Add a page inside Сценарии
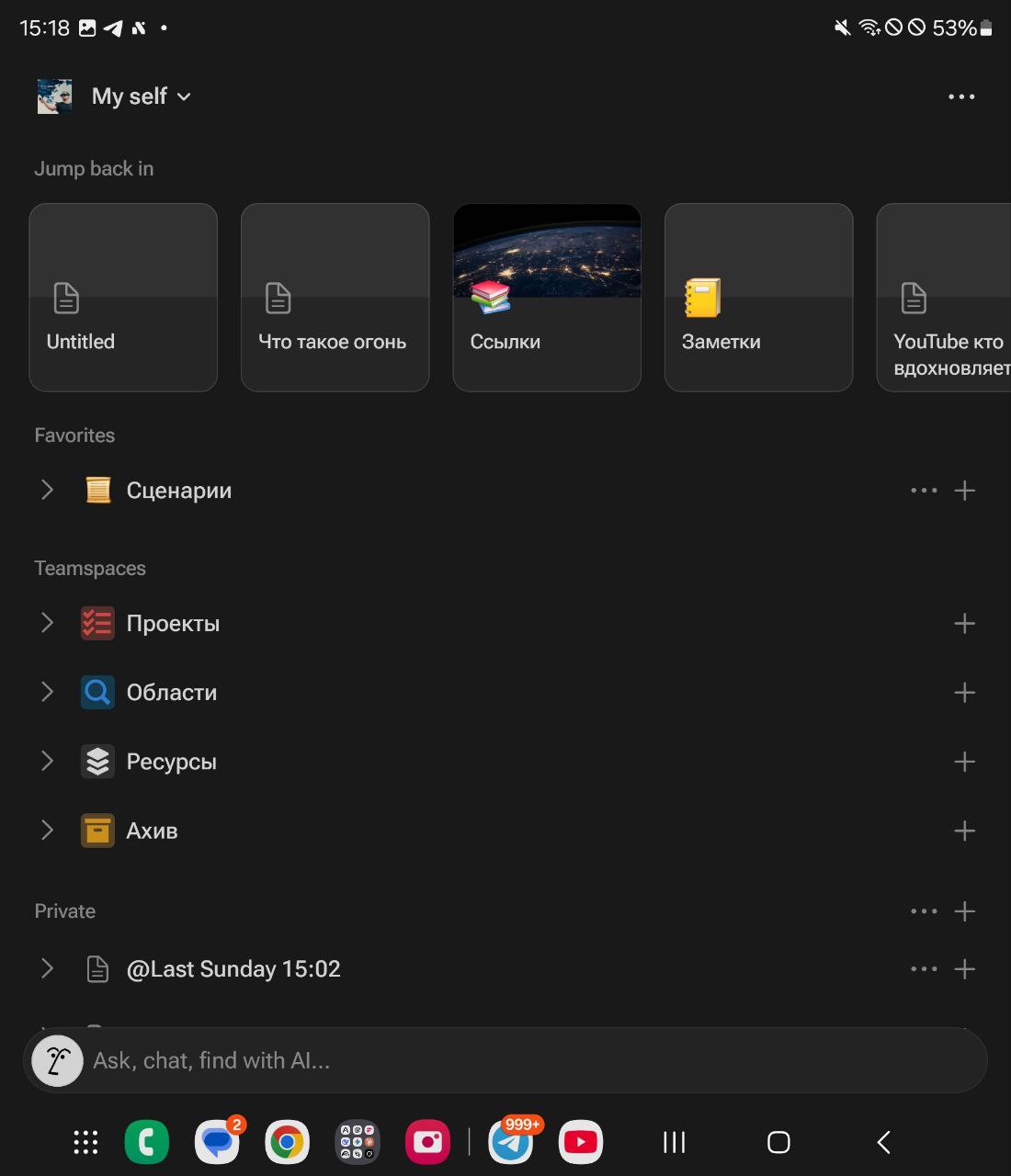 964,491
